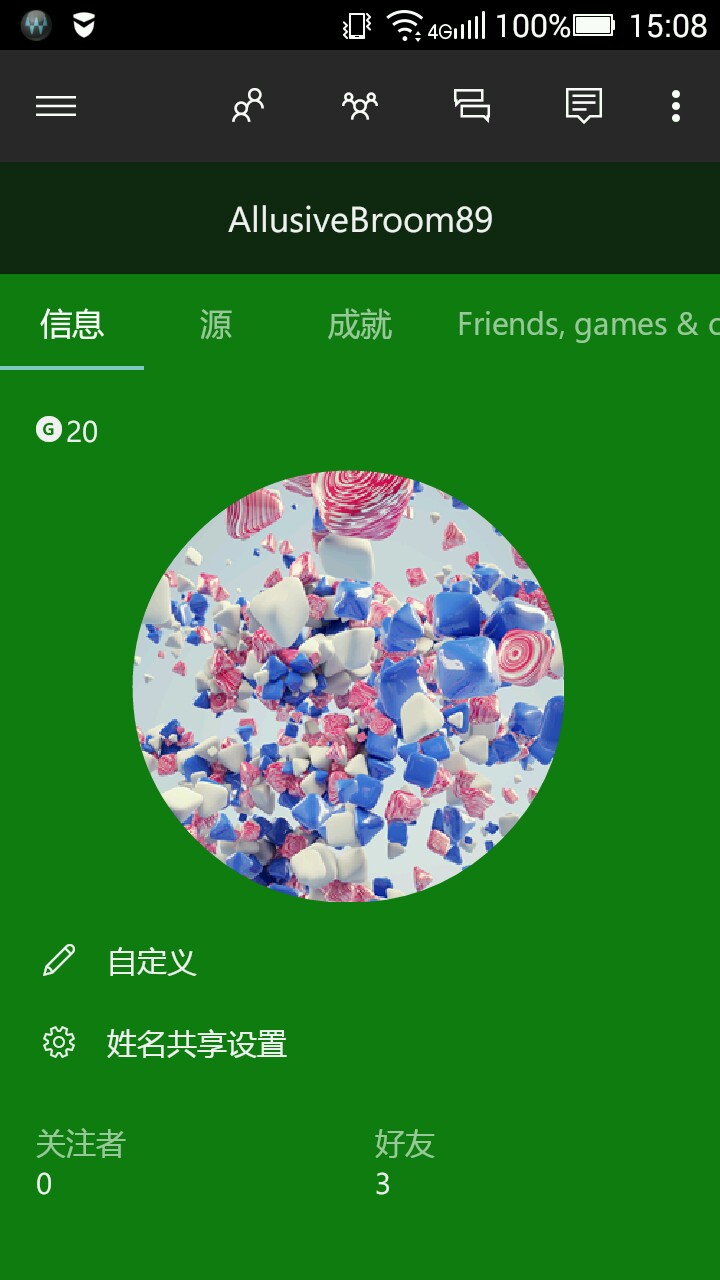Image resolution: width=720 pixels, height=1280 pixels.
Task: Open the clubs group icon
Action: point(359,106)
